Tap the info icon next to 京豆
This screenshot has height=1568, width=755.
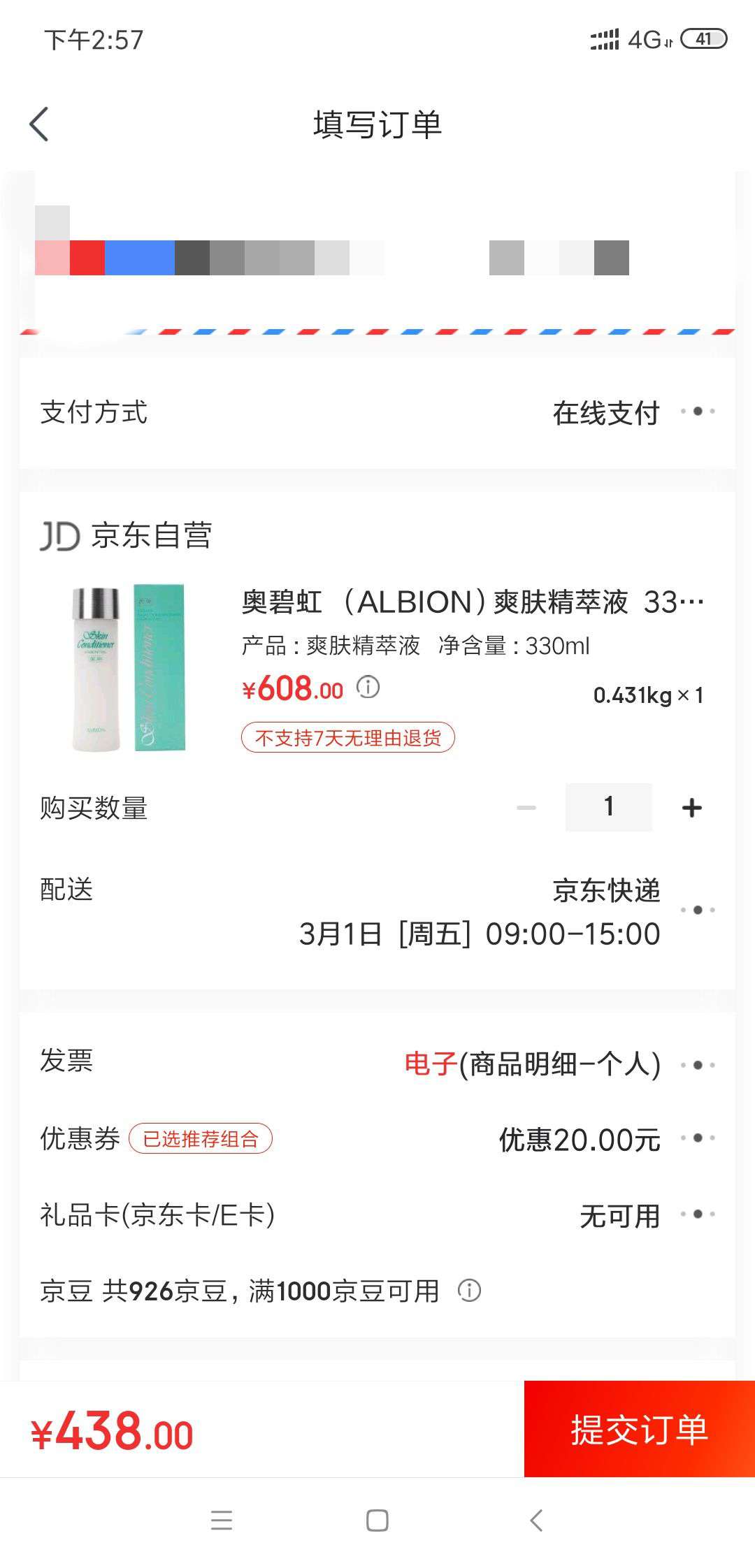click(x=469, y=1290)
